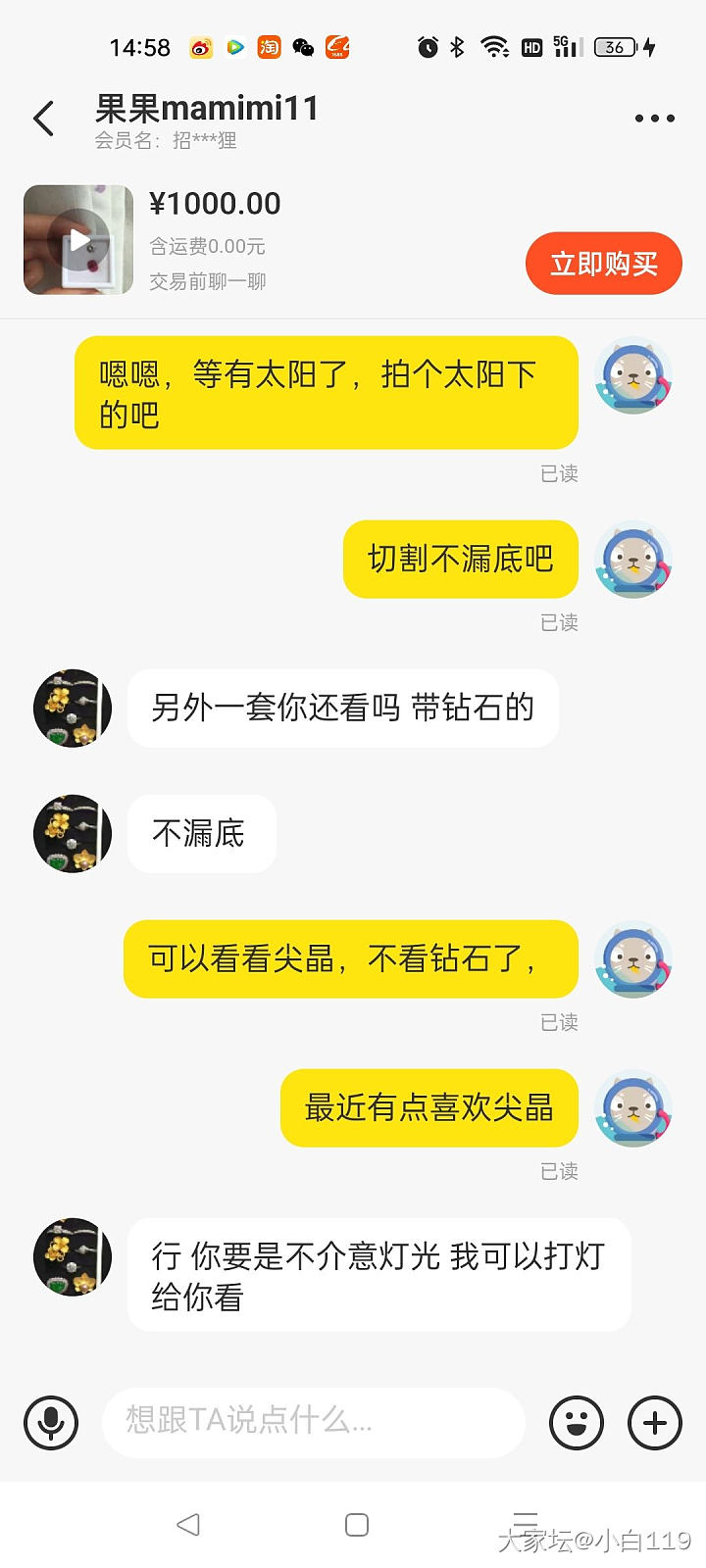
Task: Open the ¥1000.00 product video thumbnail
Action: coord(78,240)
